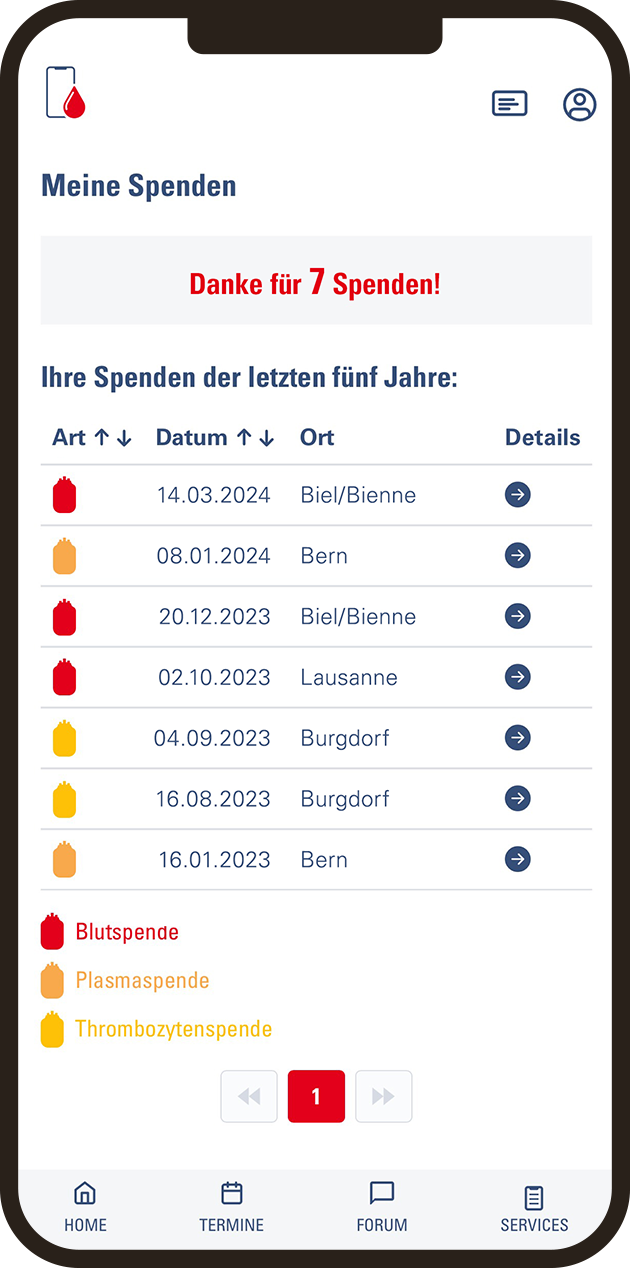View details for the 08.01.2024 Bern donation

click(517, 556)
